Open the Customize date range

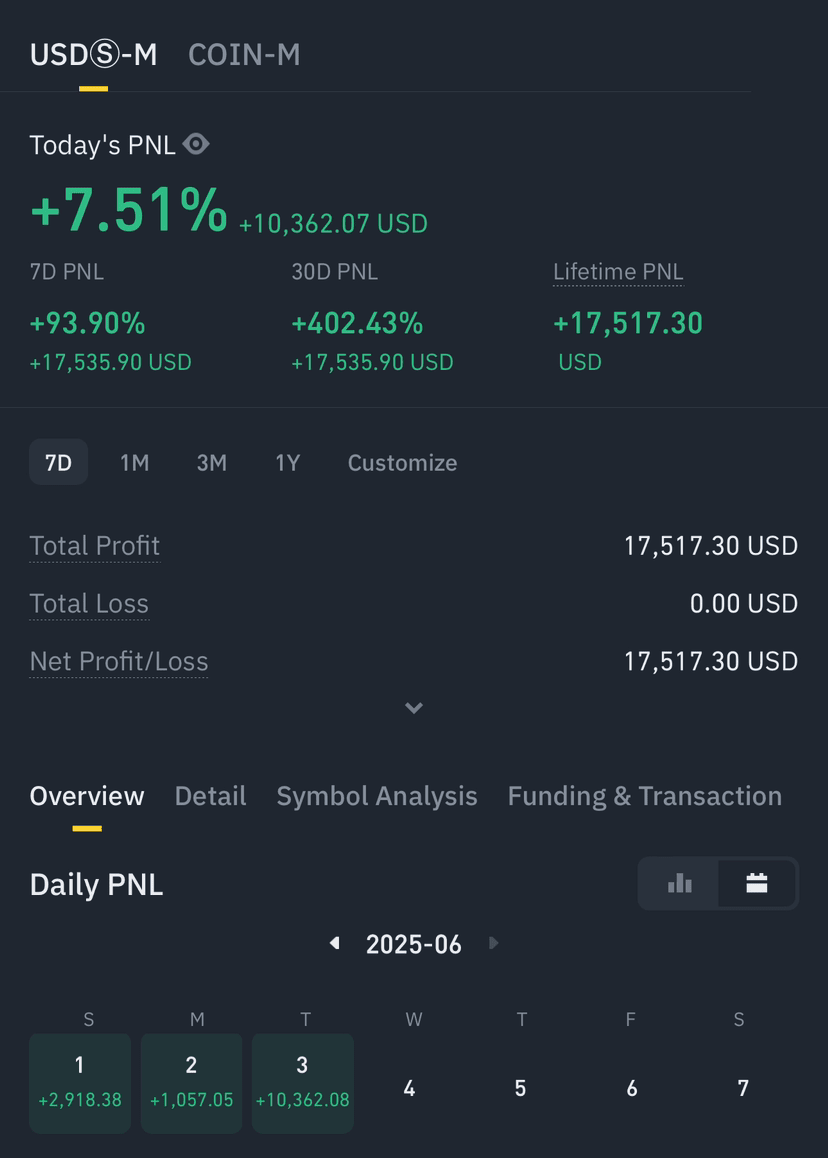[403, 462]
